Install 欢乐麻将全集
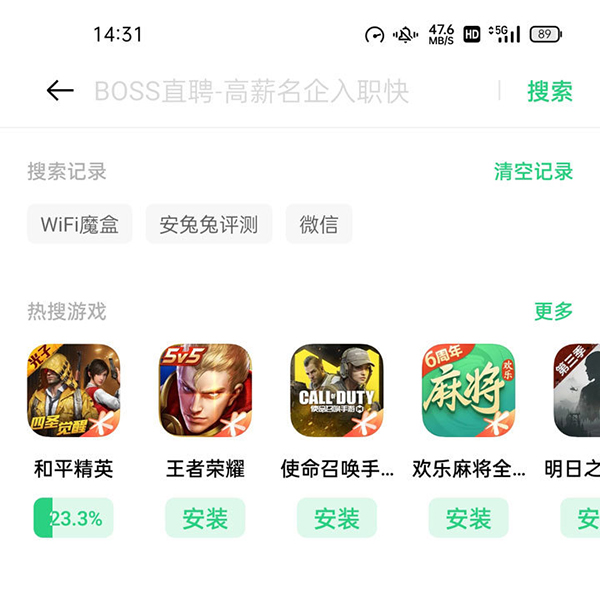Screen dimensions: 600x598 coord(468,518)
